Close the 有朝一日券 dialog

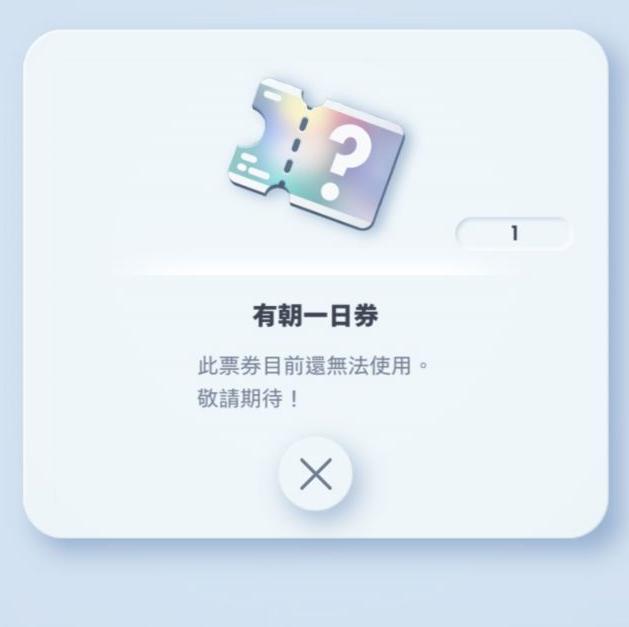(316, 475)
